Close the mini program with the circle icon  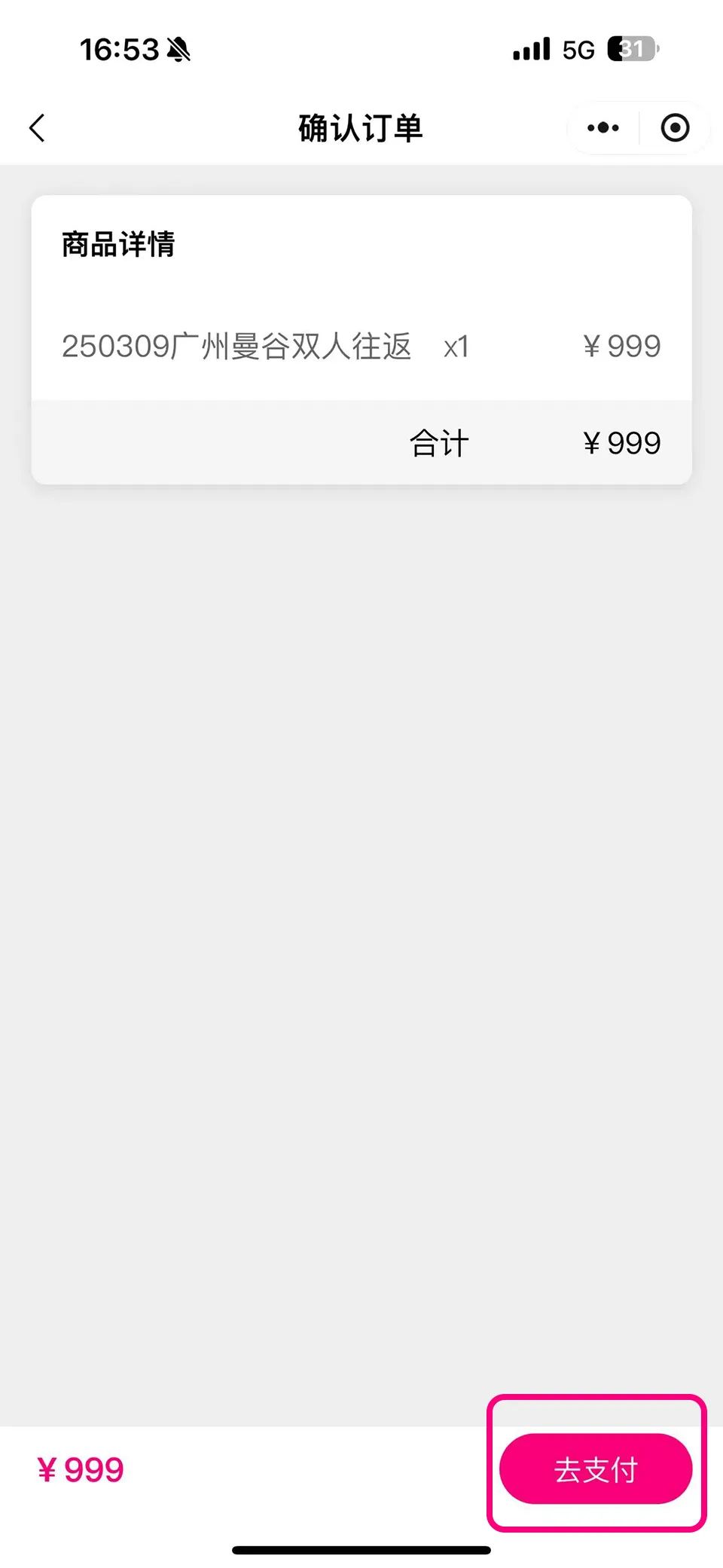pos(675,128)
